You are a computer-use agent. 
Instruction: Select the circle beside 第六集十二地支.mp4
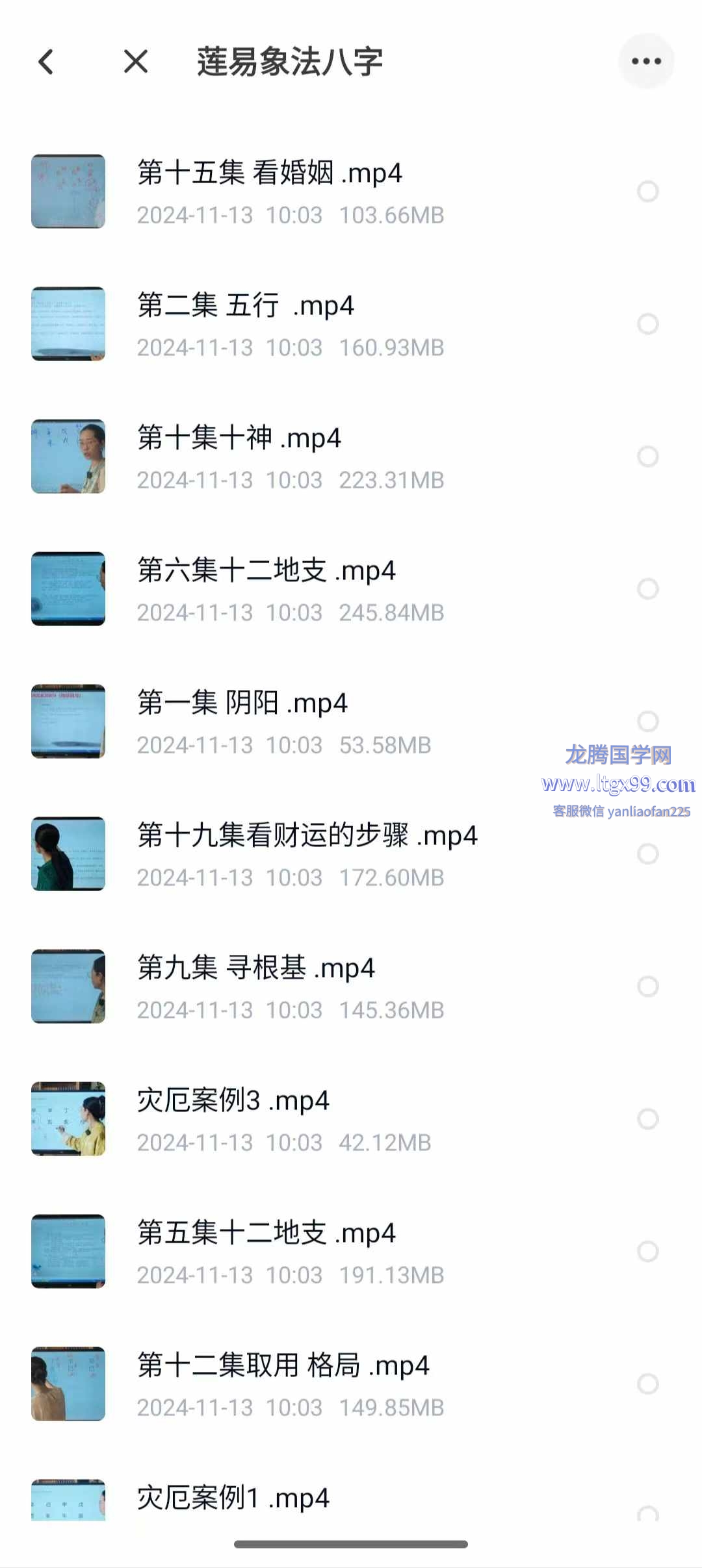pos(647,588)
